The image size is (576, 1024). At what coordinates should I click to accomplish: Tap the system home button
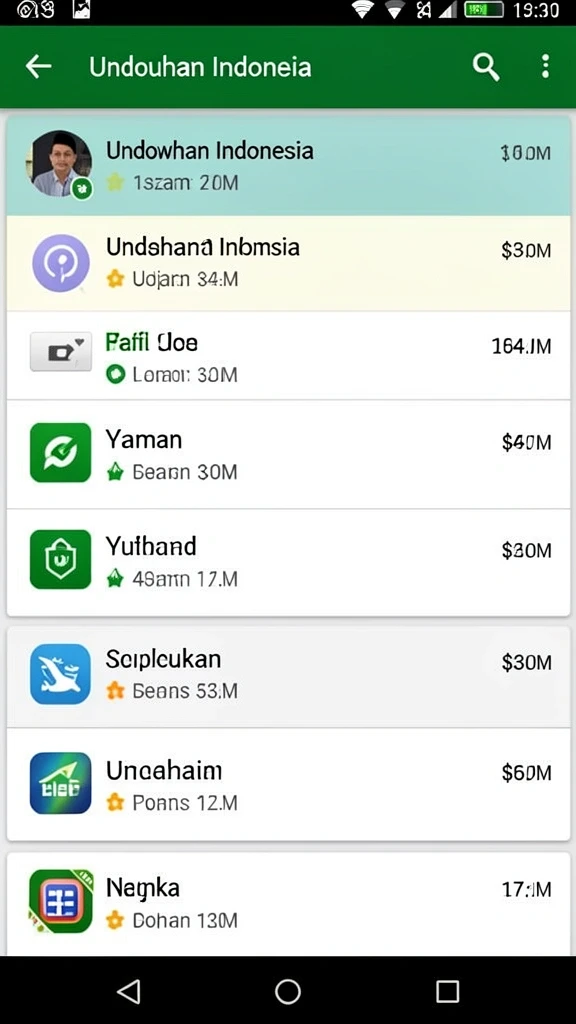287,991
